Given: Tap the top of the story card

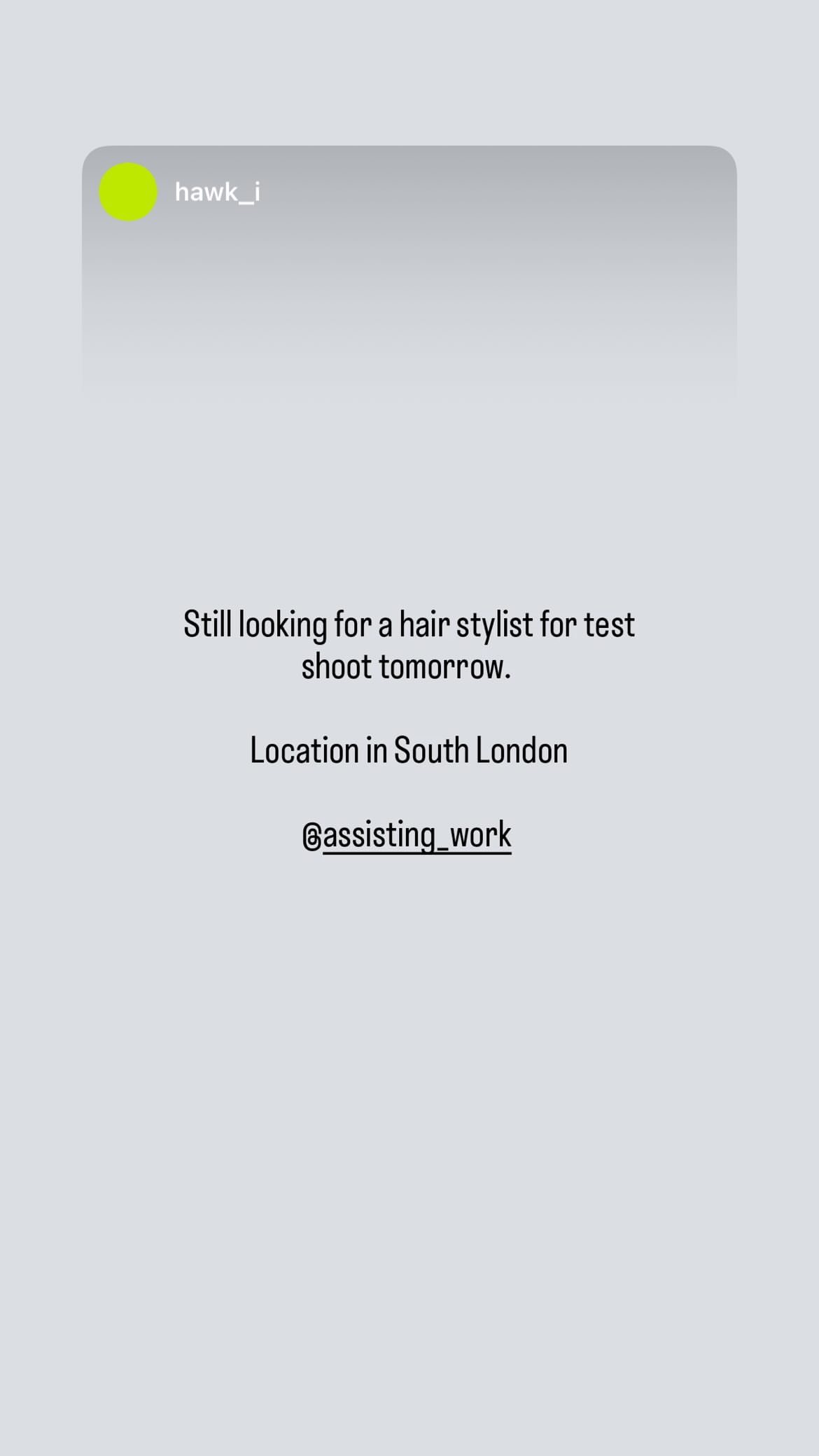Looking at the screenshot, I should pyautogui.click(x=409, y=150).
